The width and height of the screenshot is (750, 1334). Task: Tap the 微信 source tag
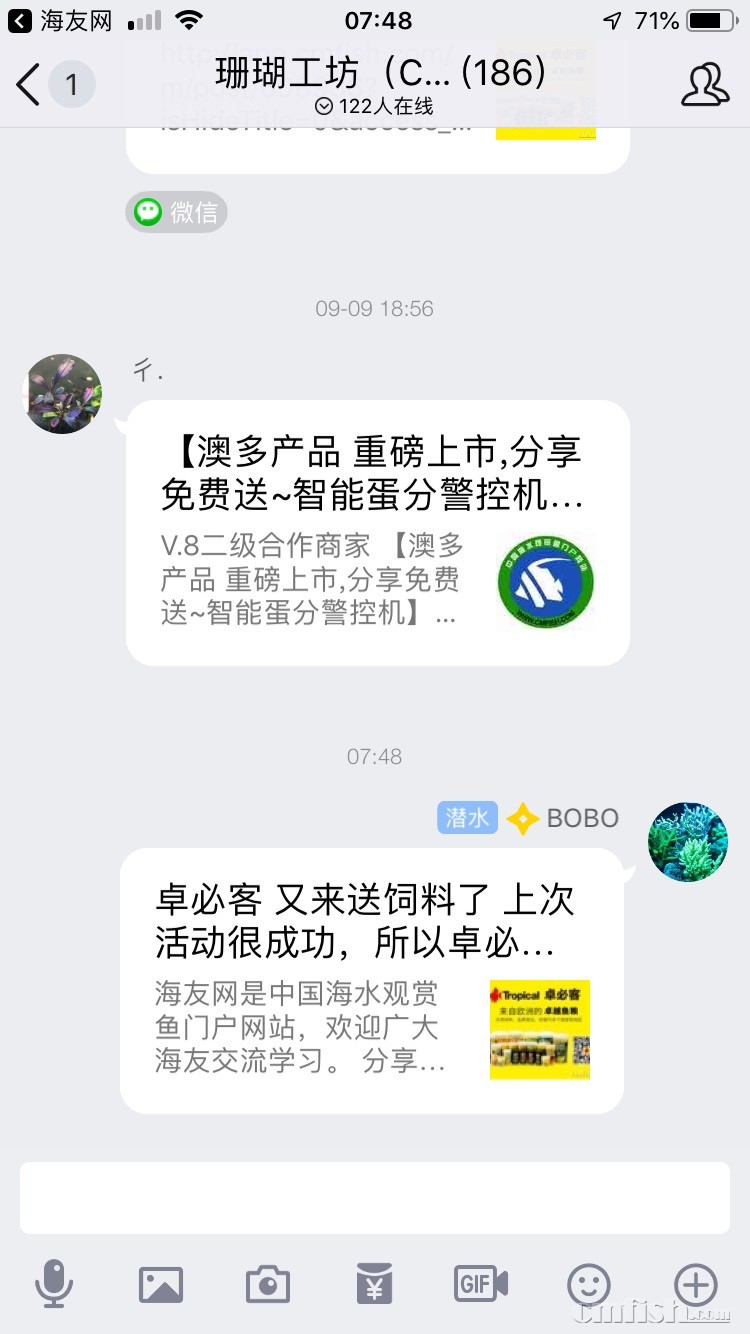(177, 212)
